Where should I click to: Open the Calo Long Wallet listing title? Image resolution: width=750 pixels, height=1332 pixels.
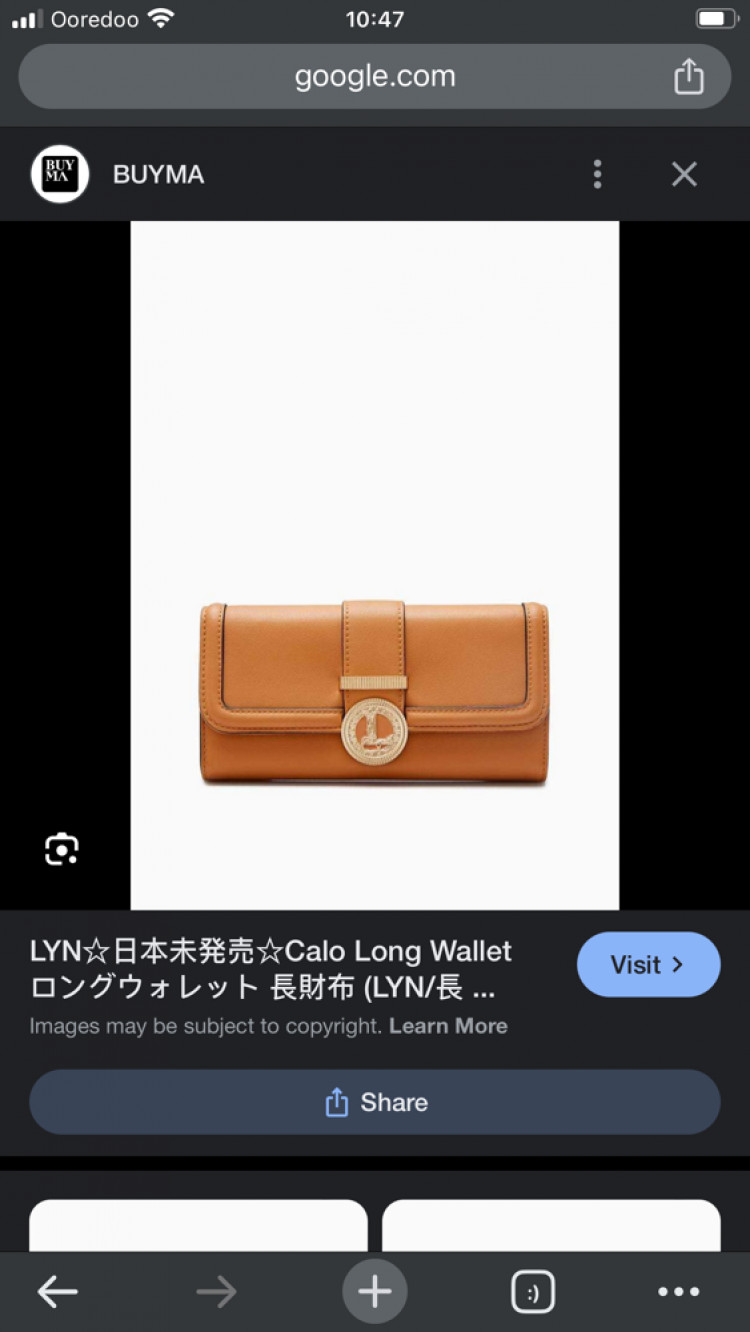tap(270, 968)
